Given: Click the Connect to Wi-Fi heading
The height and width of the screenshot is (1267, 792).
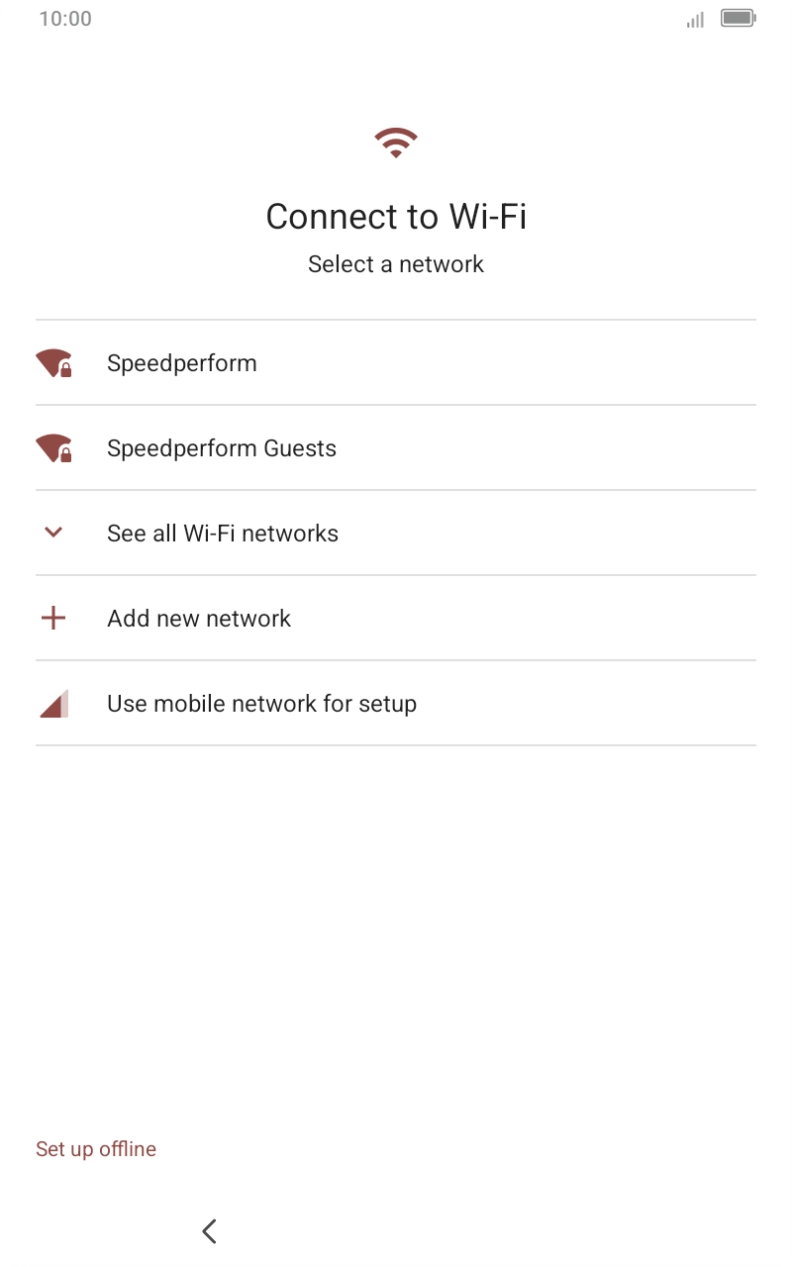Looking at the screenshot, I should click(396, 216).
